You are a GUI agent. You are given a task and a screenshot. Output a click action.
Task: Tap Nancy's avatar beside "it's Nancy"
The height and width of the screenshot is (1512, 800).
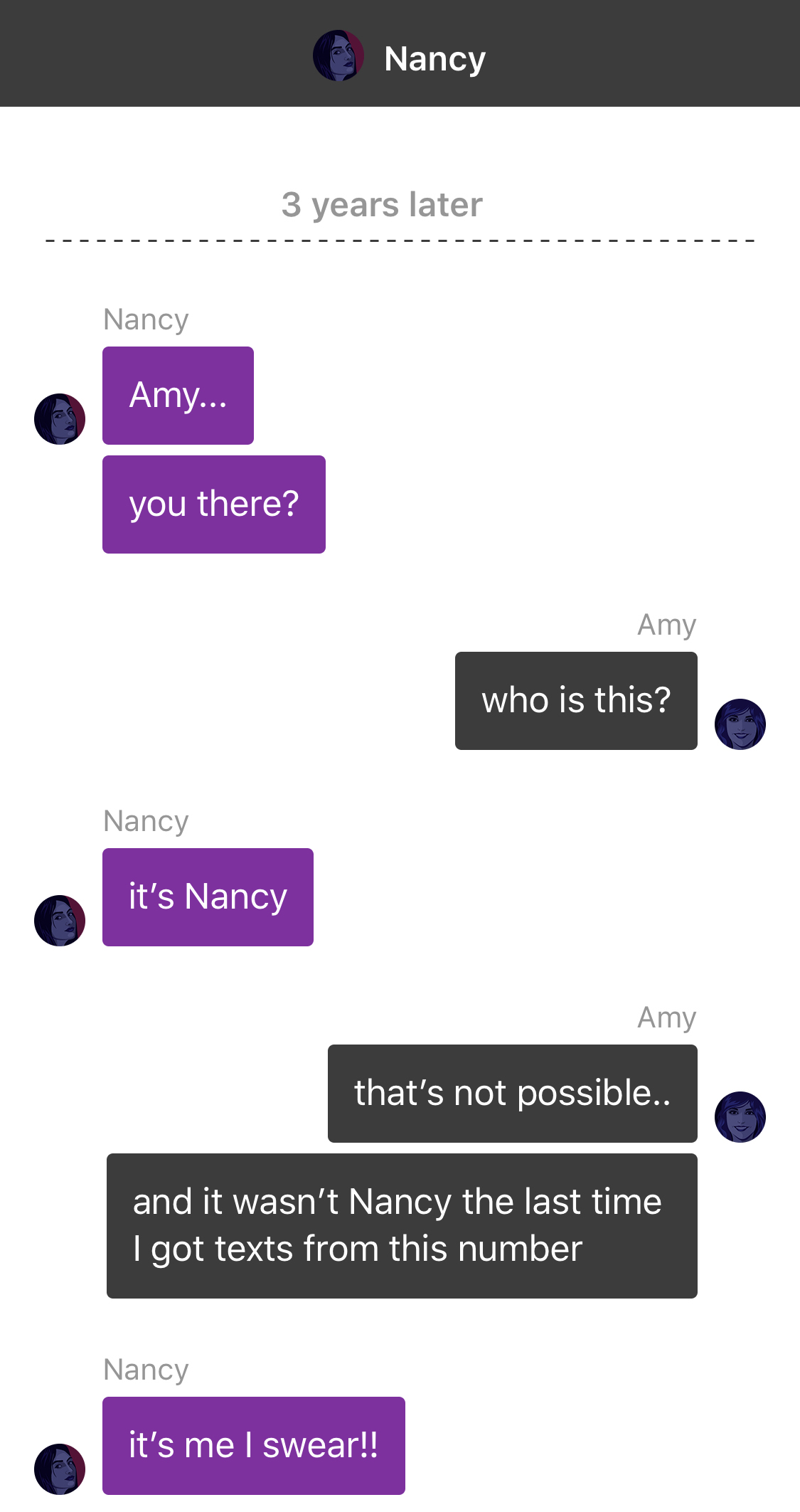point(60,920)
